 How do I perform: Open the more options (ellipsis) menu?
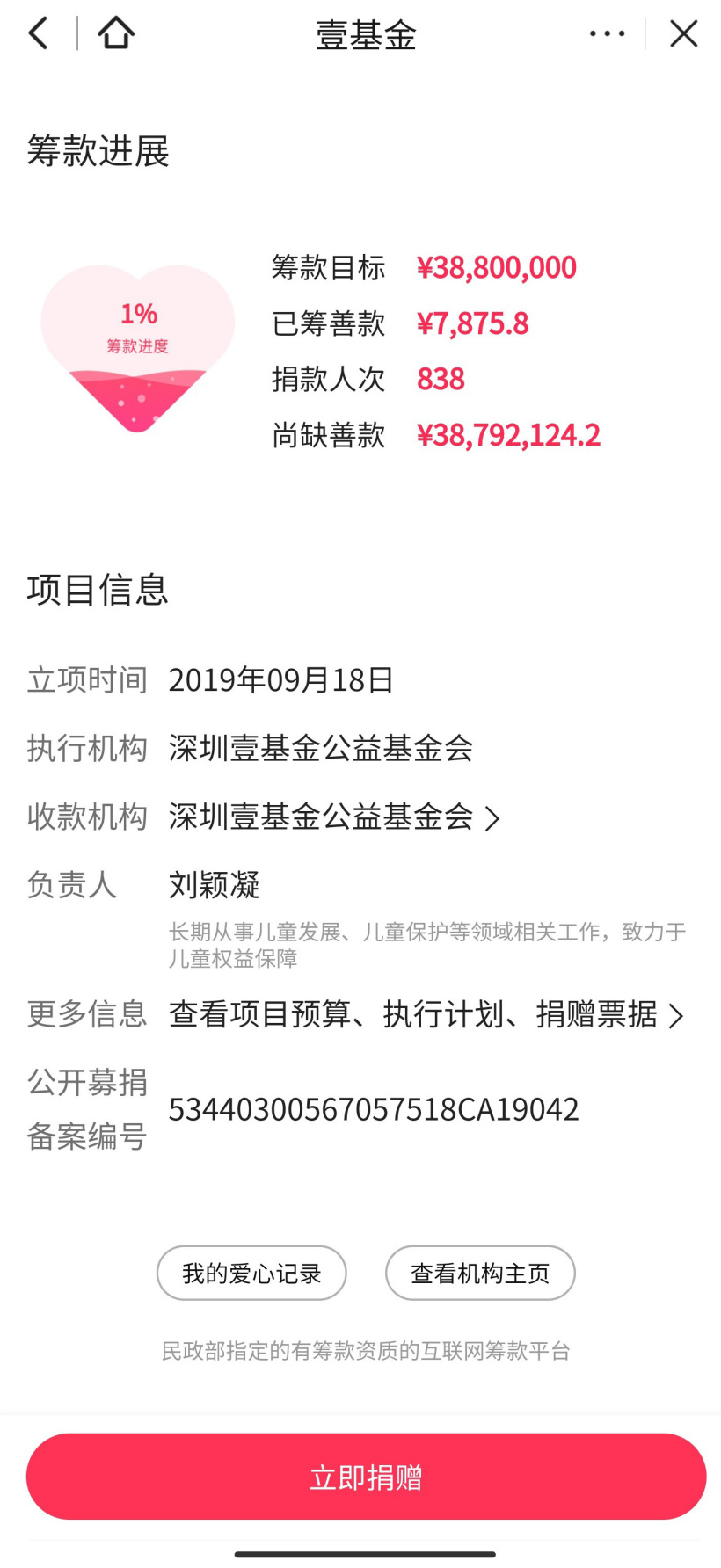[x=607, y=33]
